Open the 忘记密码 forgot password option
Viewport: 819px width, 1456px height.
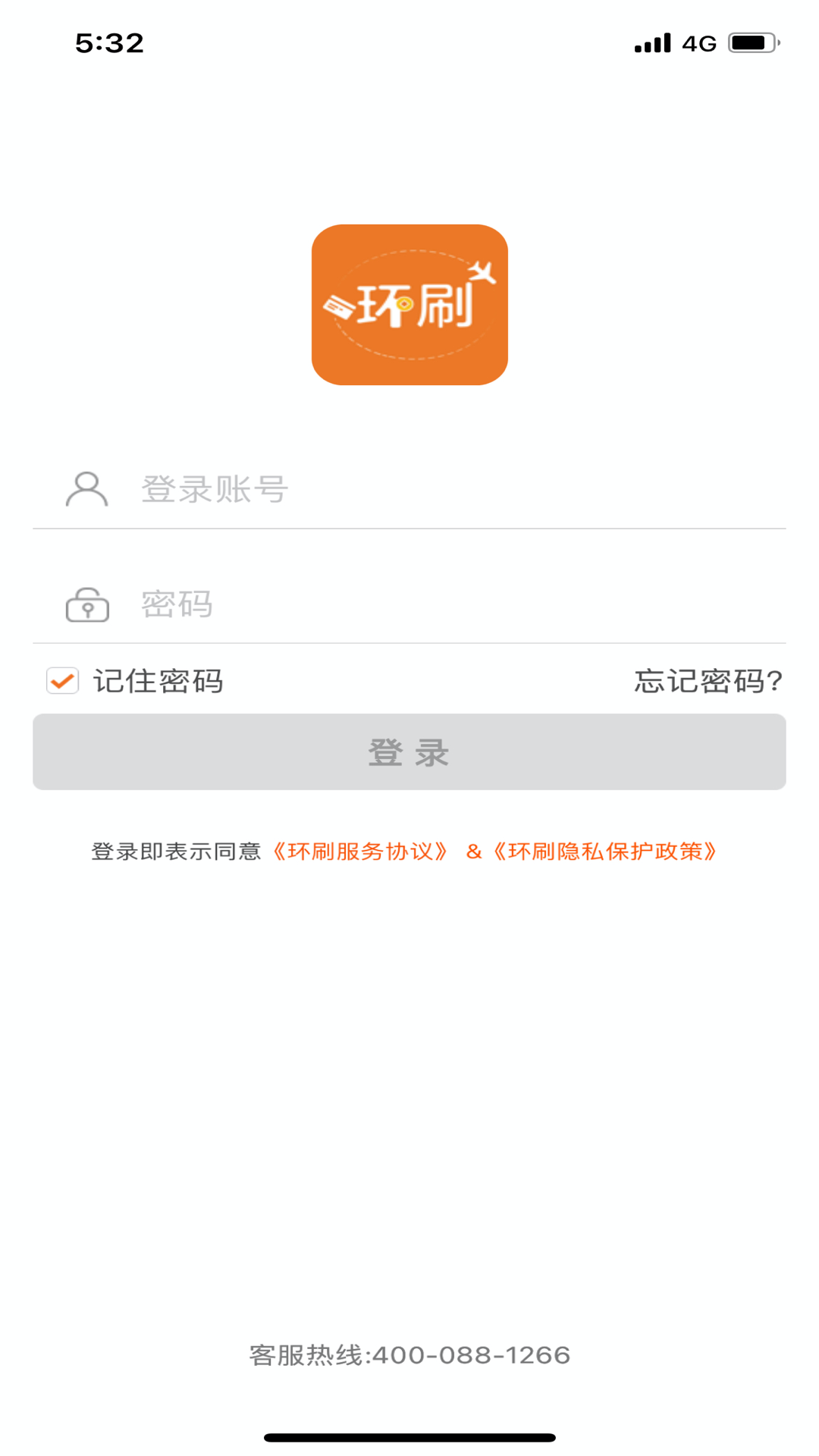point(706,680)
